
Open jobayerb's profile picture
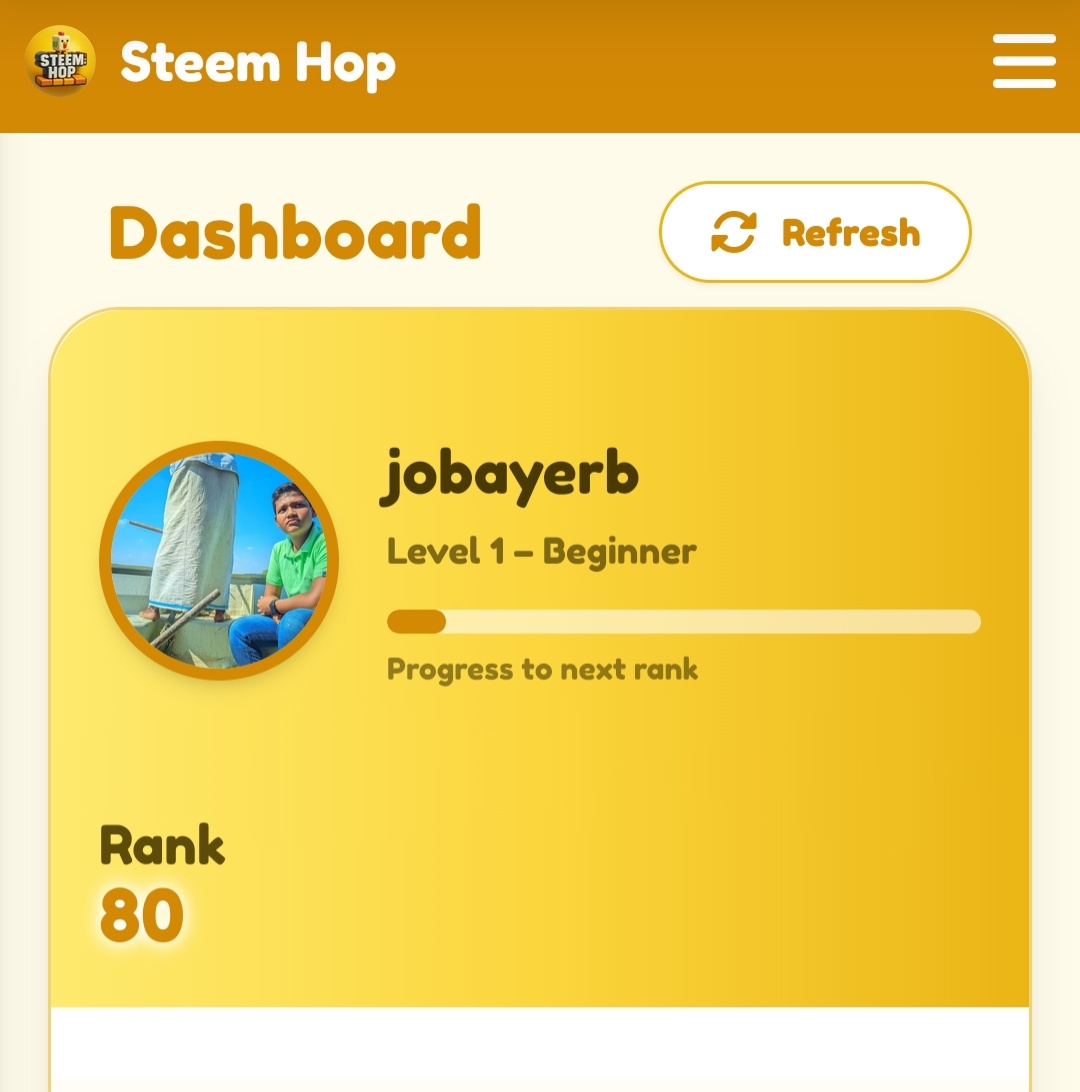pos(219,560)
